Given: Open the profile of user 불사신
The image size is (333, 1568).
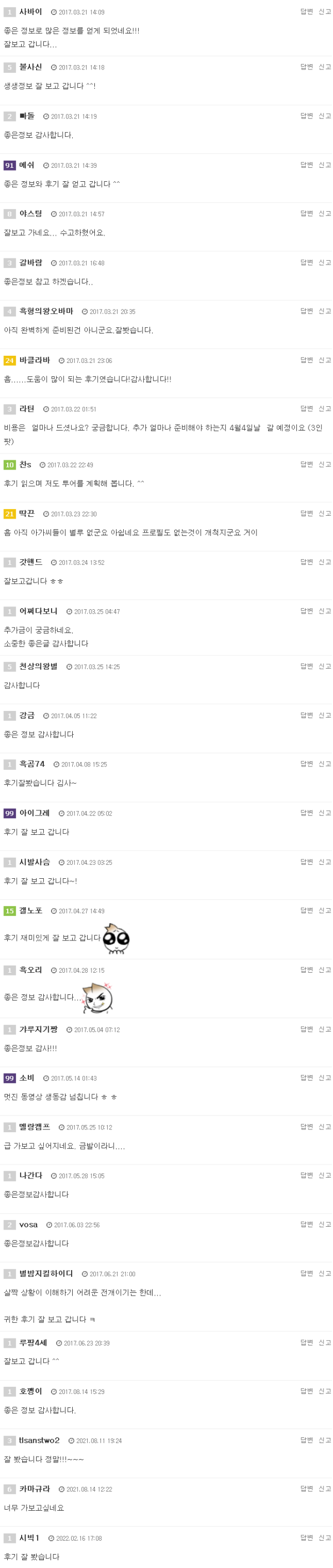Looking at the screenshot, I should 31,67.
